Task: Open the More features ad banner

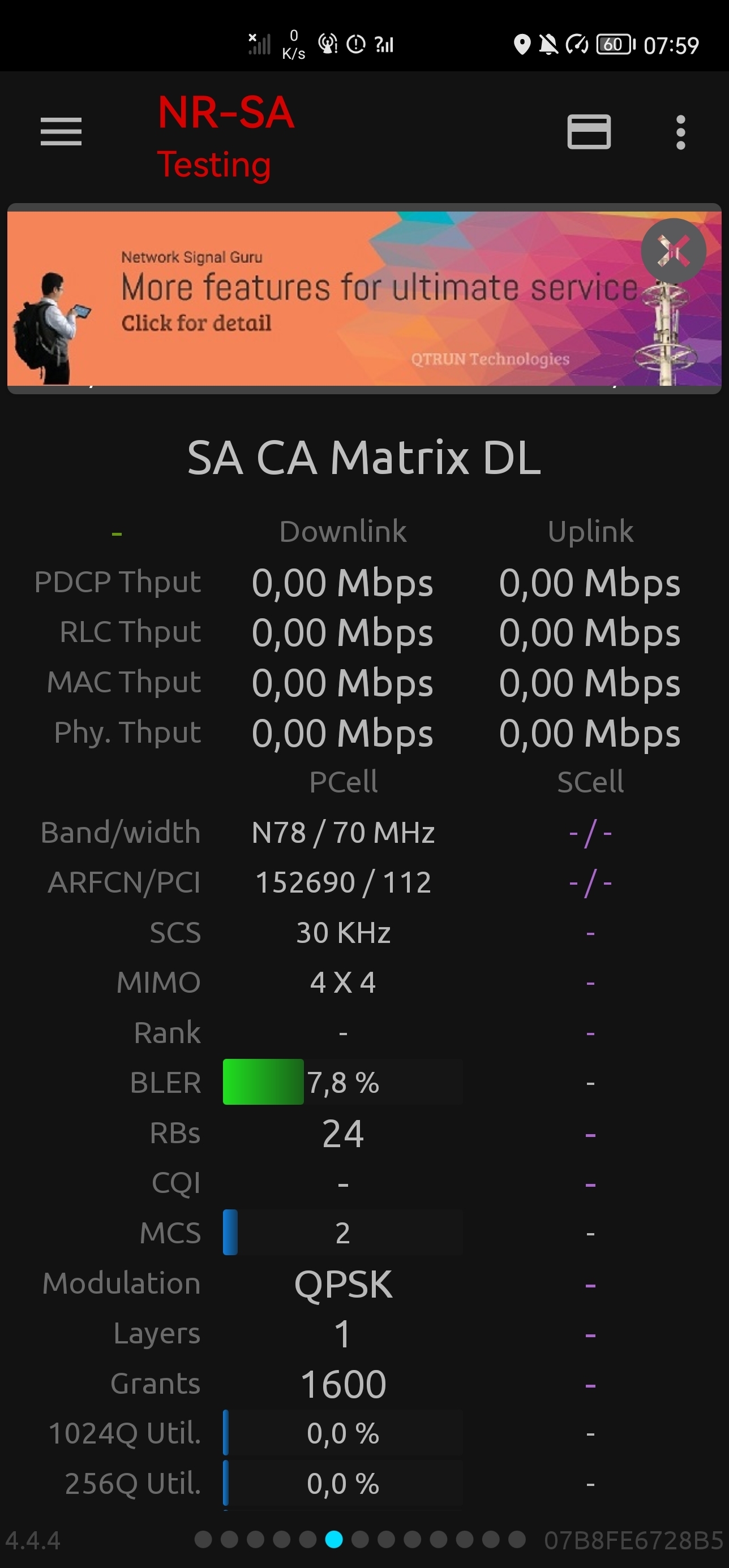Action: click(364, 298)
